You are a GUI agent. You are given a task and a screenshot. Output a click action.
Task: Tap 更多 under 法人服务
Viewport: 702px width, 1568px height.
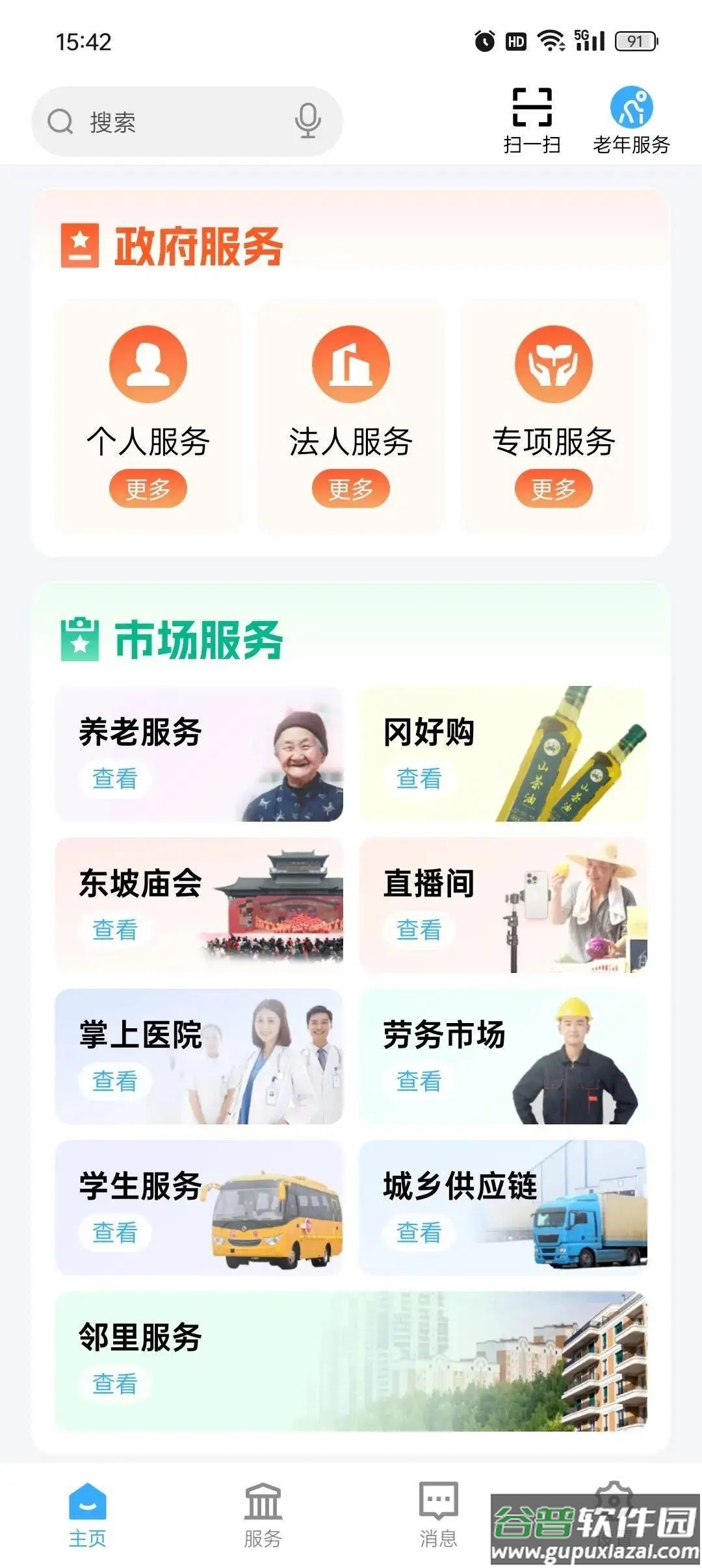[x=350, y=488]
